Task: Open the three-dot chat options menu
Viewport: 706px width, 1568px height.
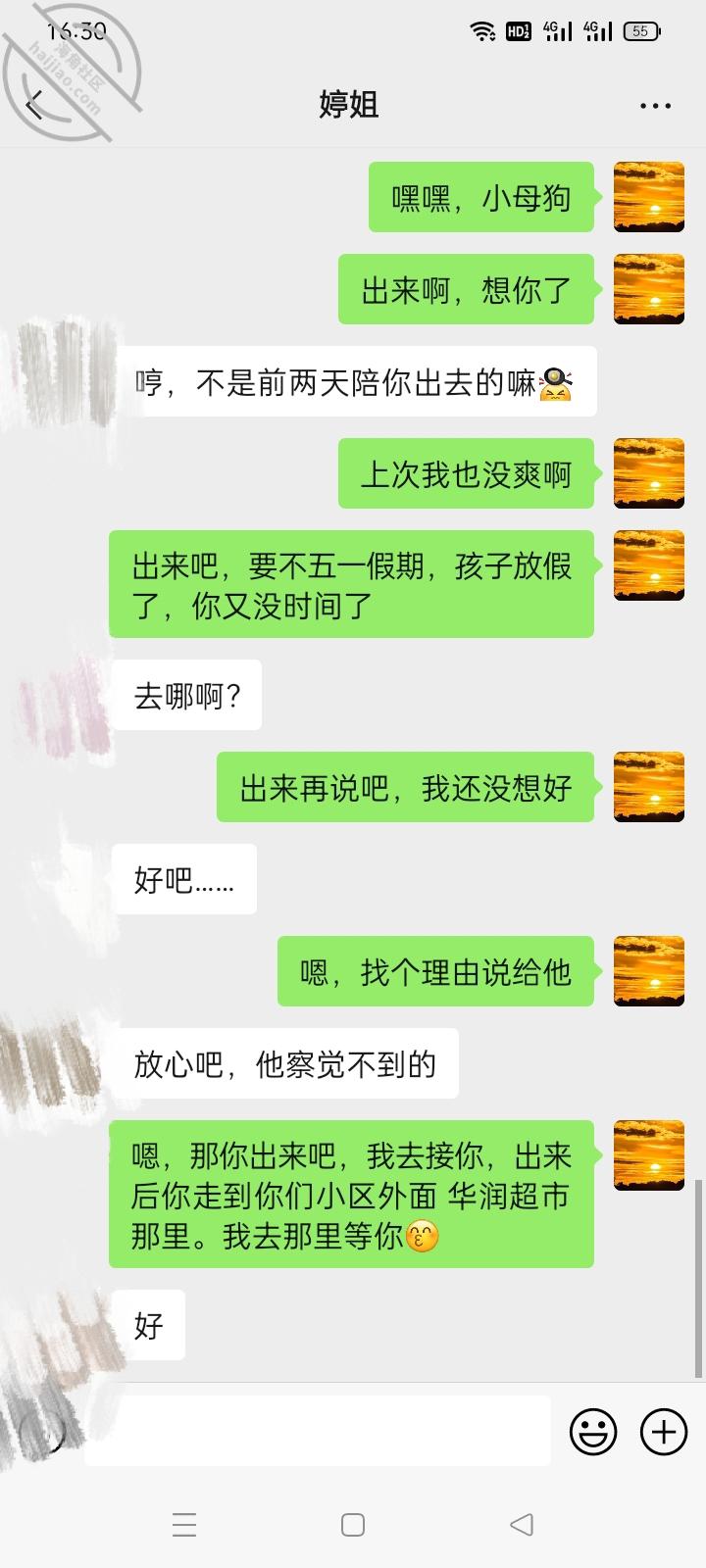Action: tap(655, 105)
